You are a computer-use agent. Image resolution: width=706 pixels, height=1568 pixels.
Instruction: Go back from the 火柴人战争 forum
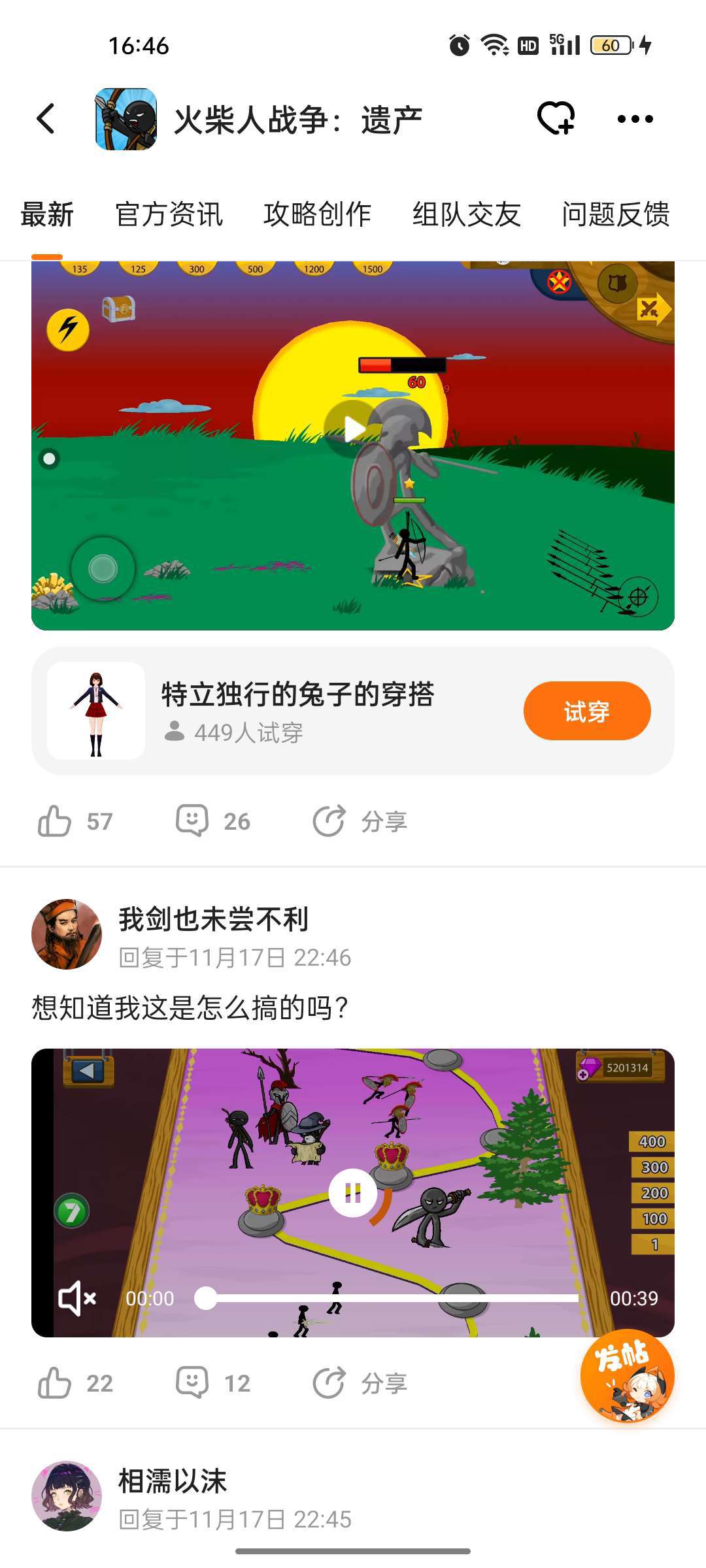(x=46, y=119)
